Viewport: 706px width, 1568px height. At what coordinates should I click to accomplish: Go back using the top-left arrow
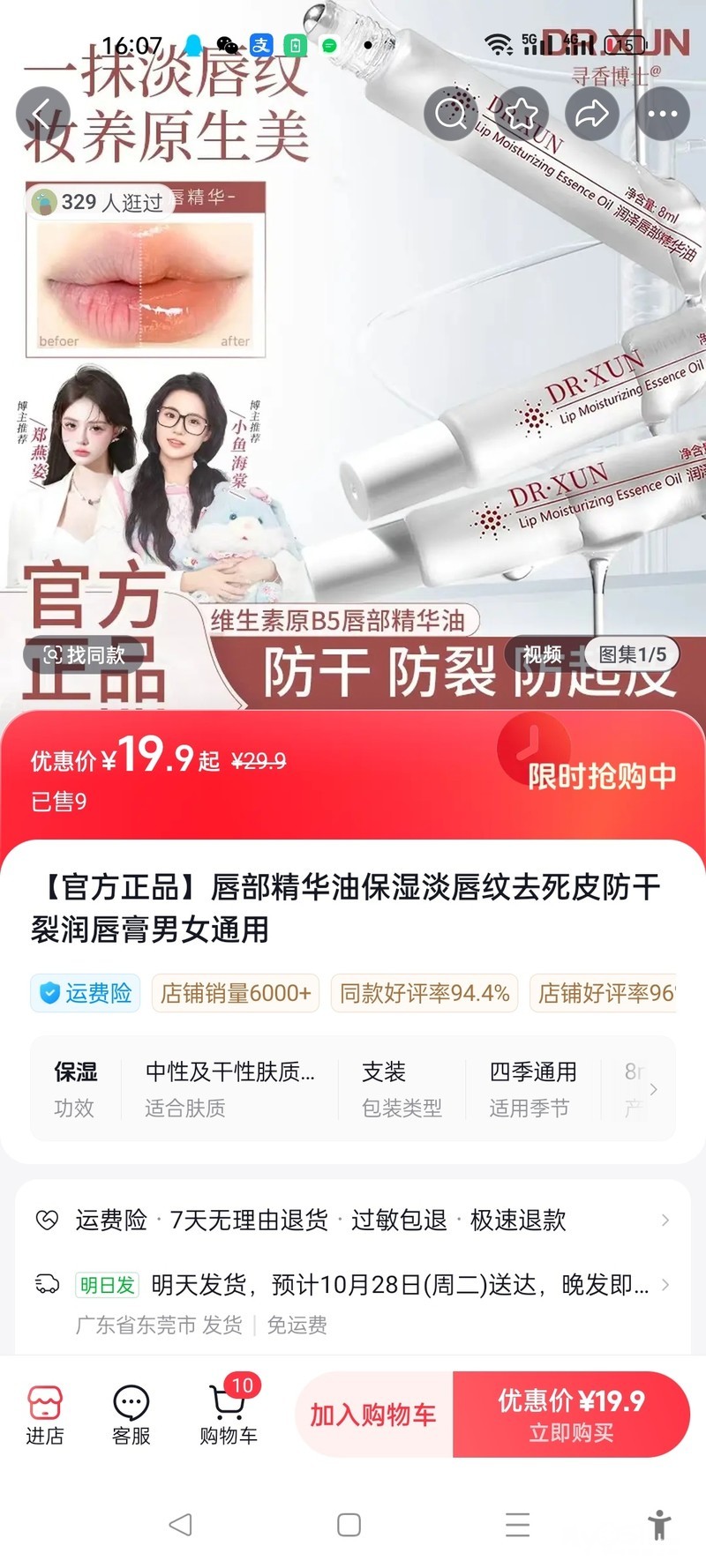tap(42, 114)
